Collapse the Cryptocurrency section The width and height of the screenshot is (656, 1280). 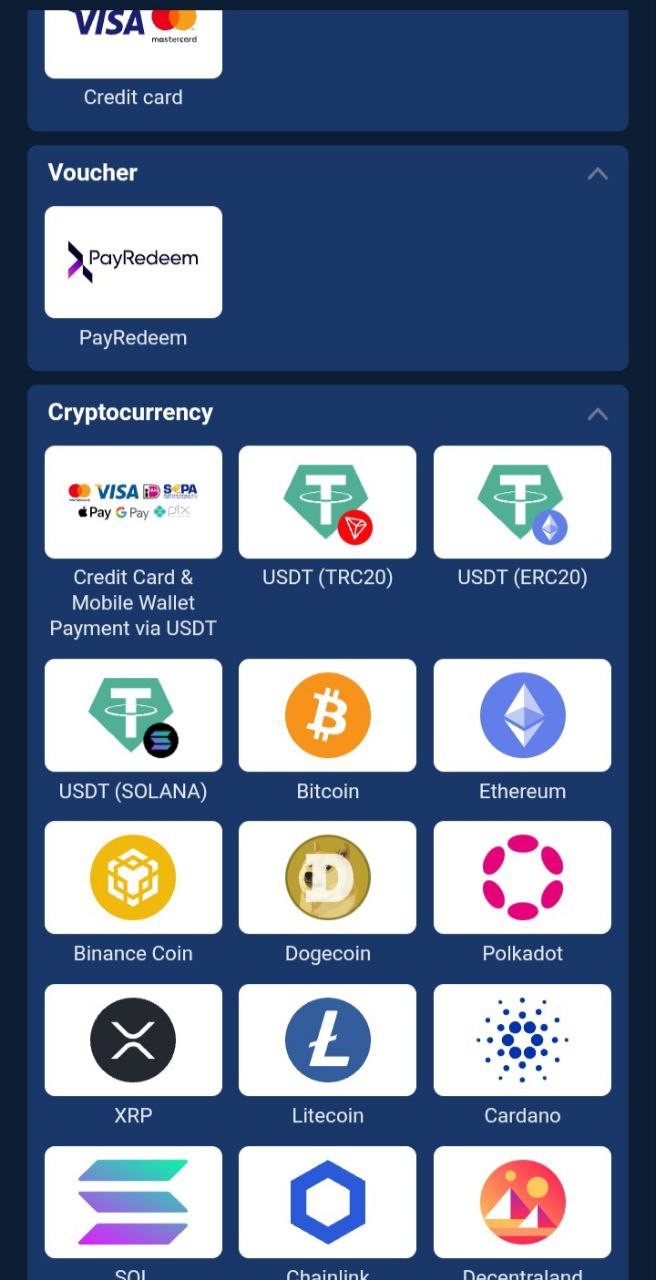click(x=597, y=414)
